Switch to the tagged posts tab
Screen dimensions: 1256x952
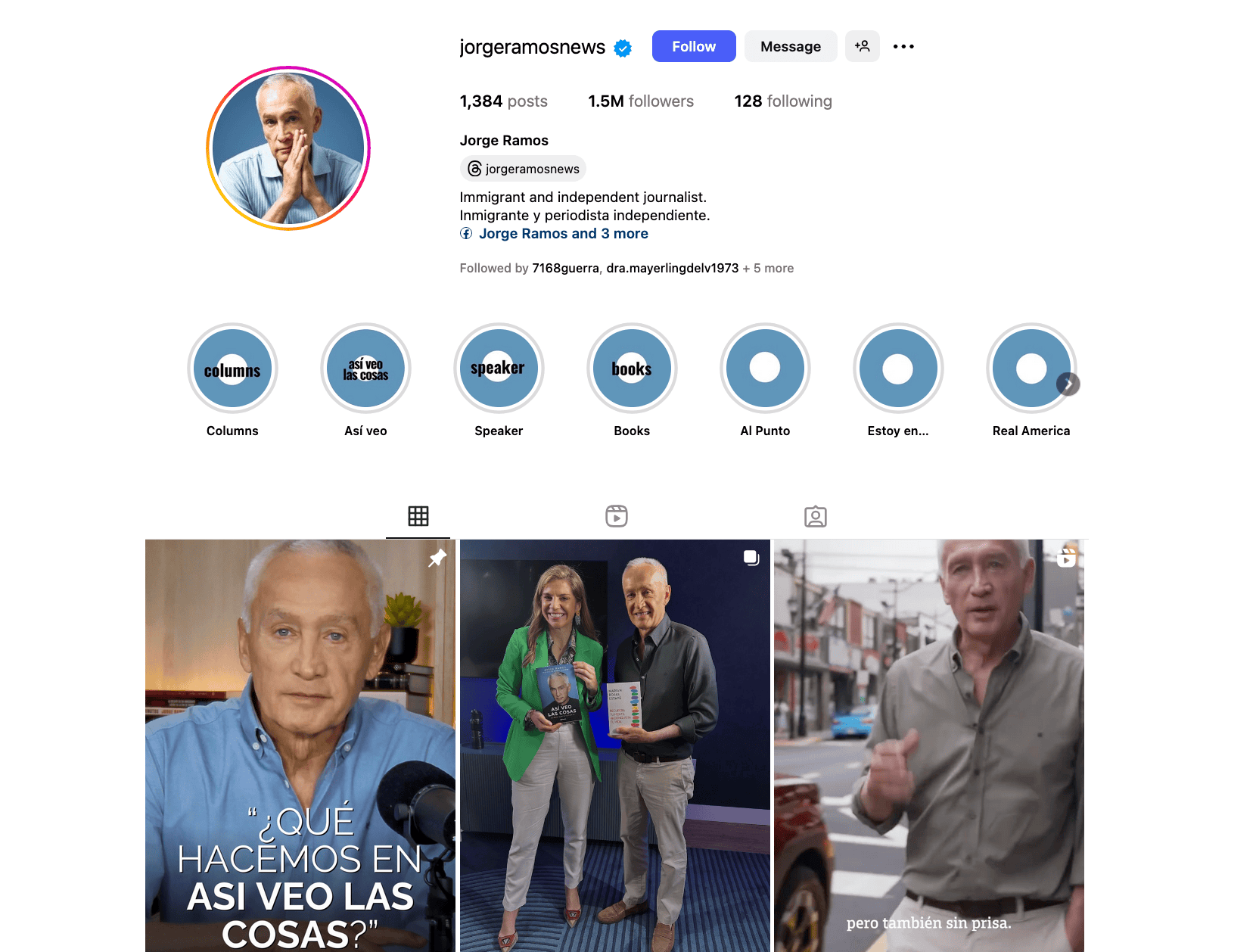click(815, 516)
